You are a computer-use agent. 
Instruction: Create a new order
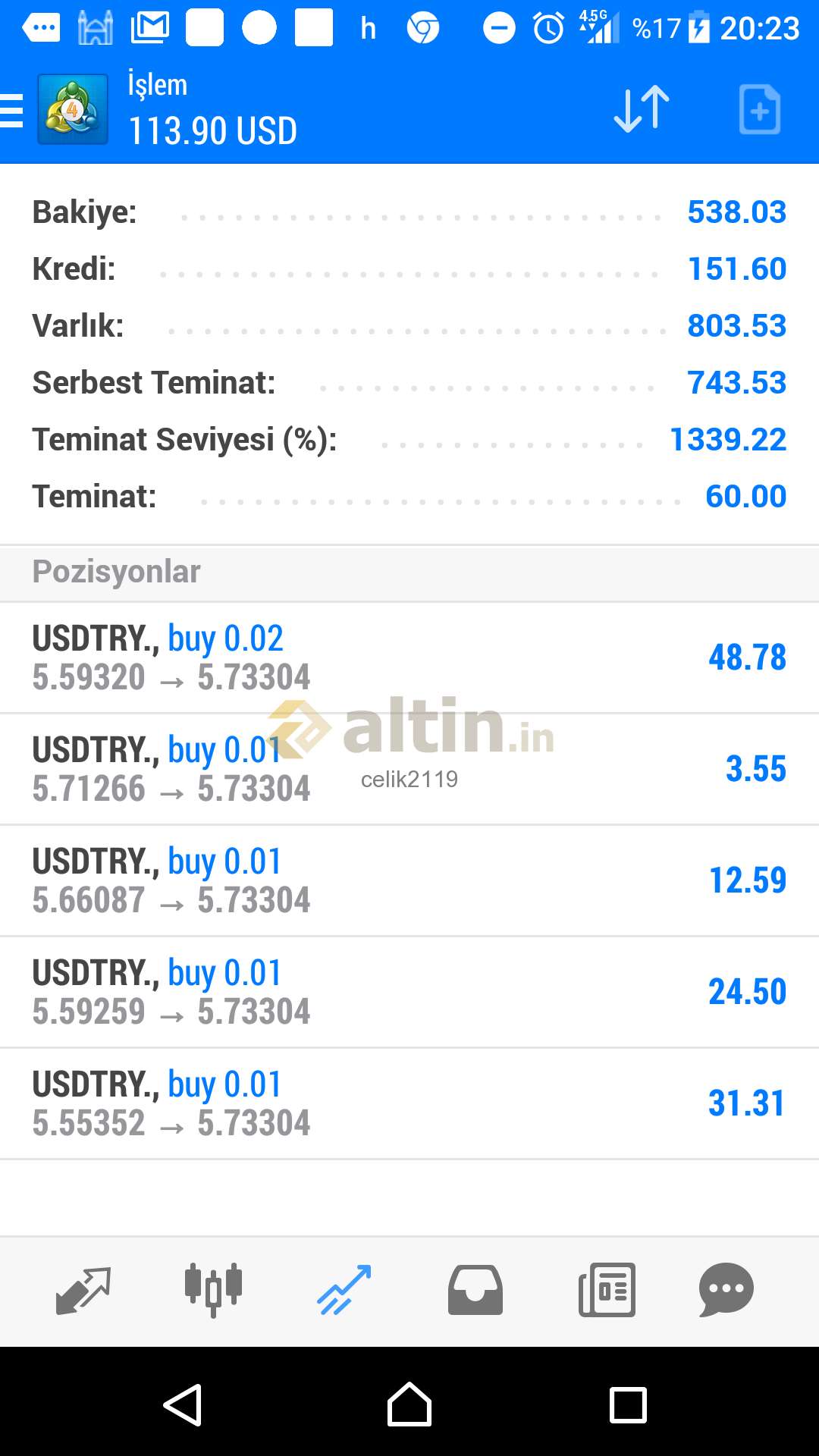[x=759, y=109]
